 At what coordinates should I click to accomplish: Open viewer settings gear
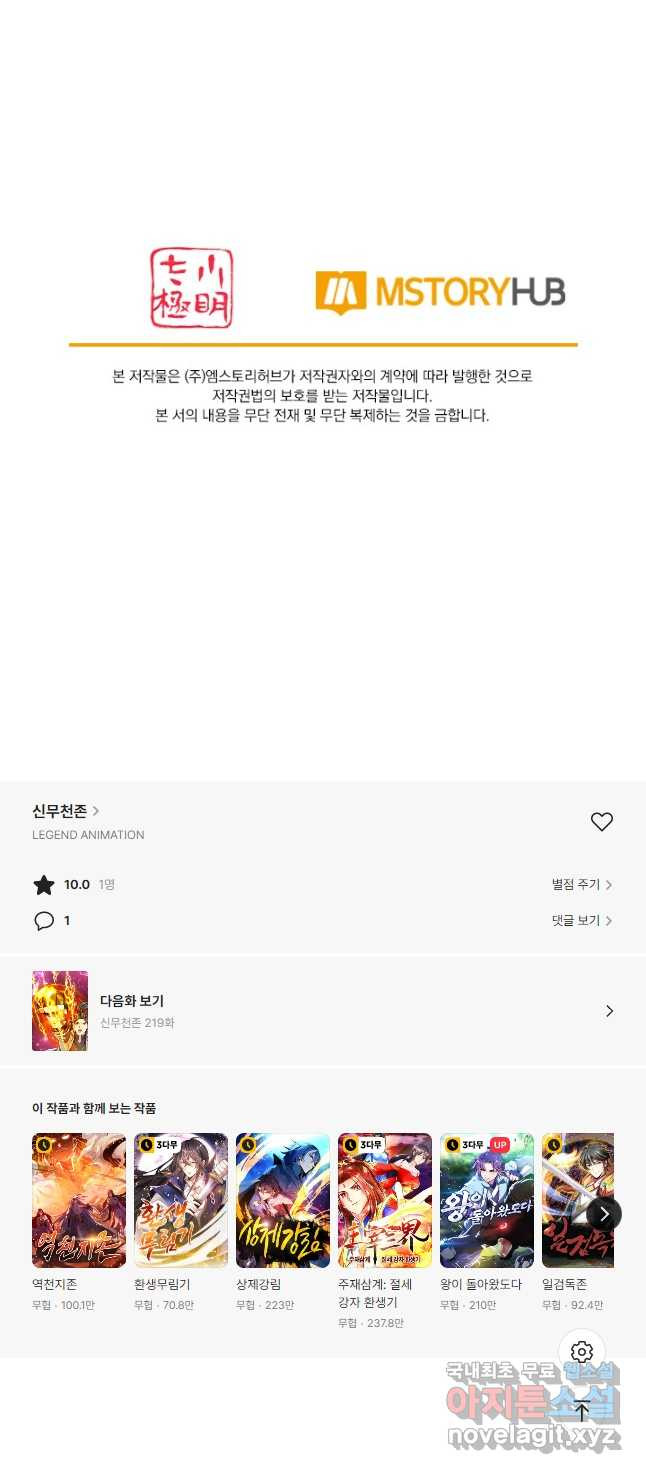pos(582,1352)
